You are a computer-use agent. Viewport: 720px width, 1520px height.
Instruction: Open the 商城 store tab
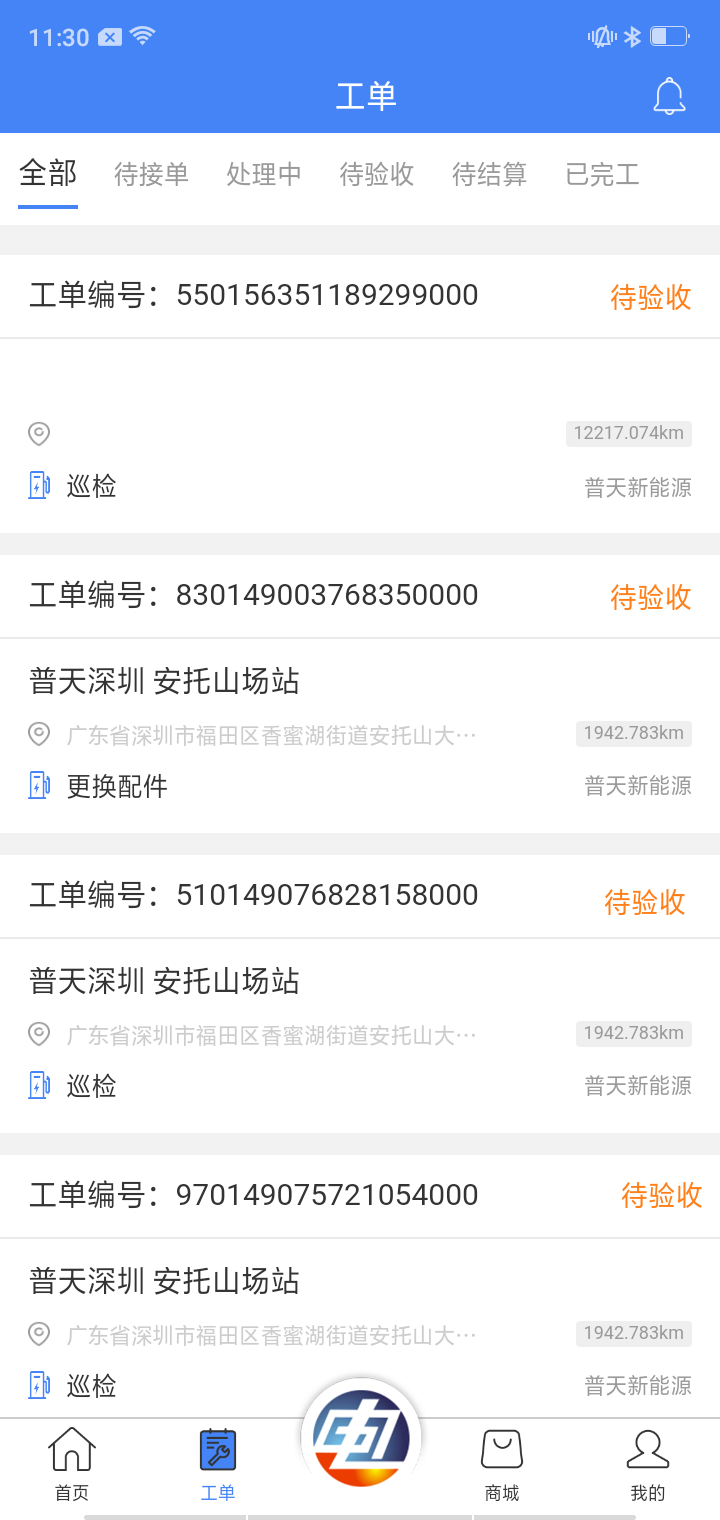pos(502,1465)
